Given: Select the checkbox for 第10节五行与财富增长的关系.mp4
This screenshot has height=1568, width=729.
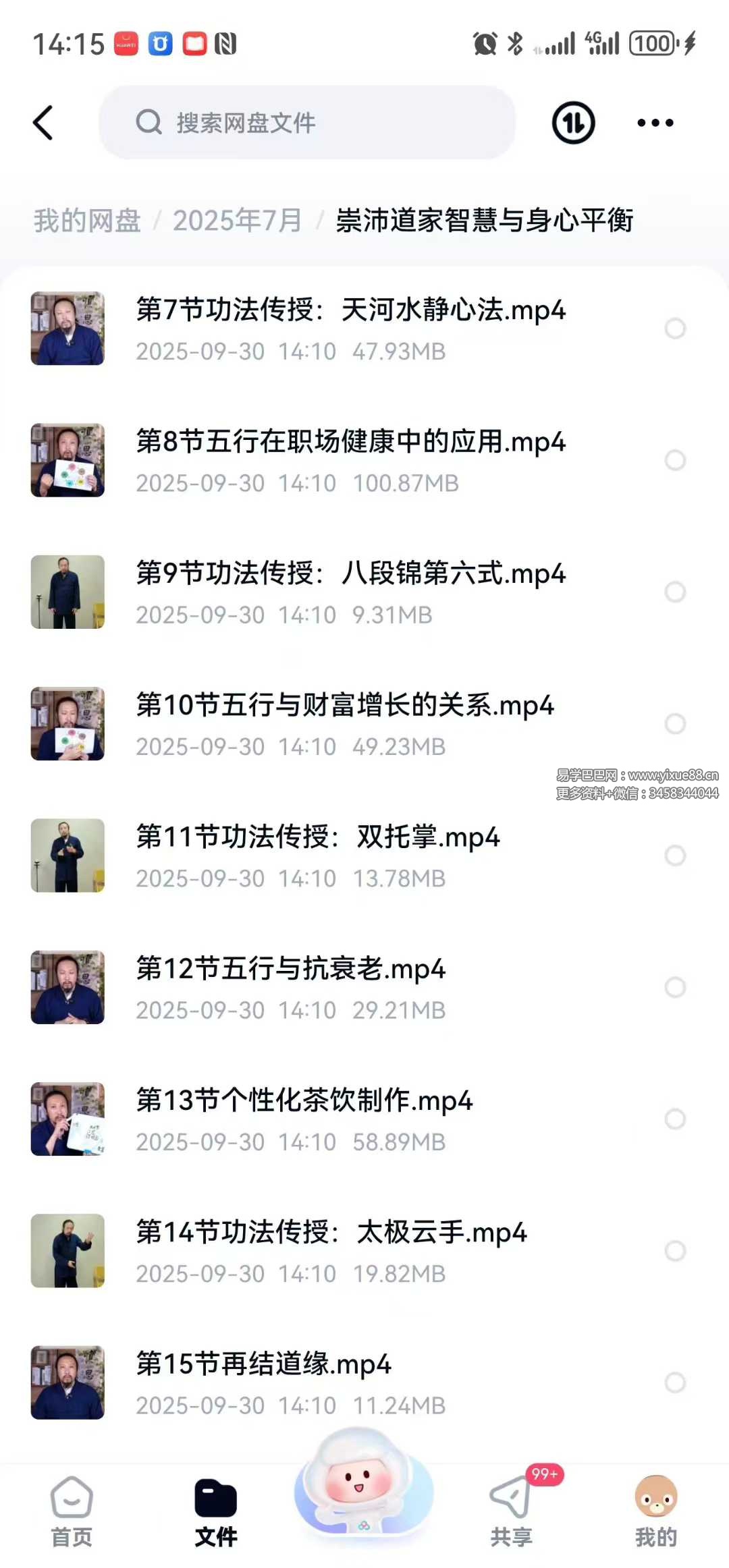Looking at the screenshot, I should tap(675, 724).
